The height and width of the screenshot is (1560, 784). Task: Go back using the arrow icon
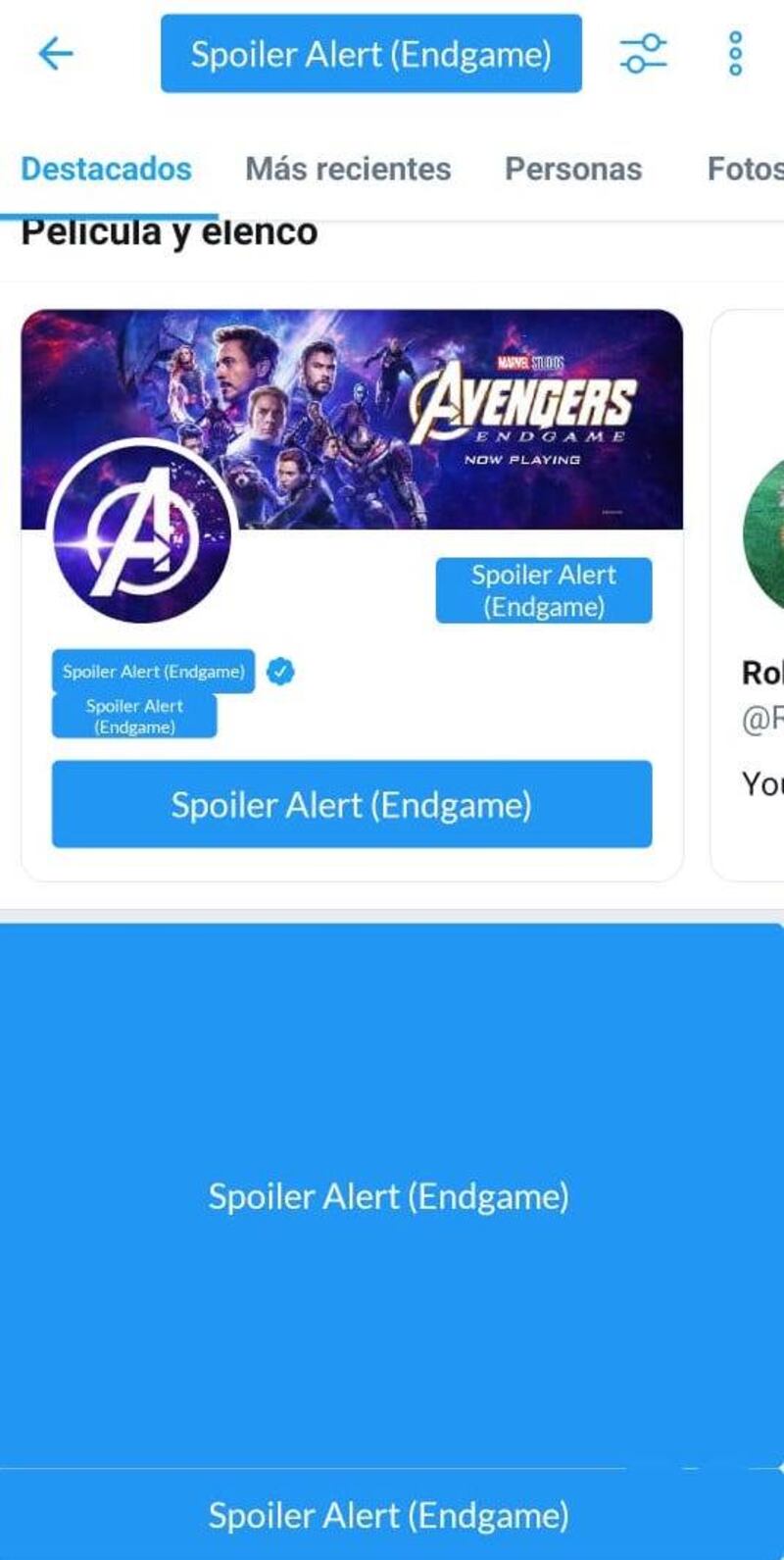[55, 54]
